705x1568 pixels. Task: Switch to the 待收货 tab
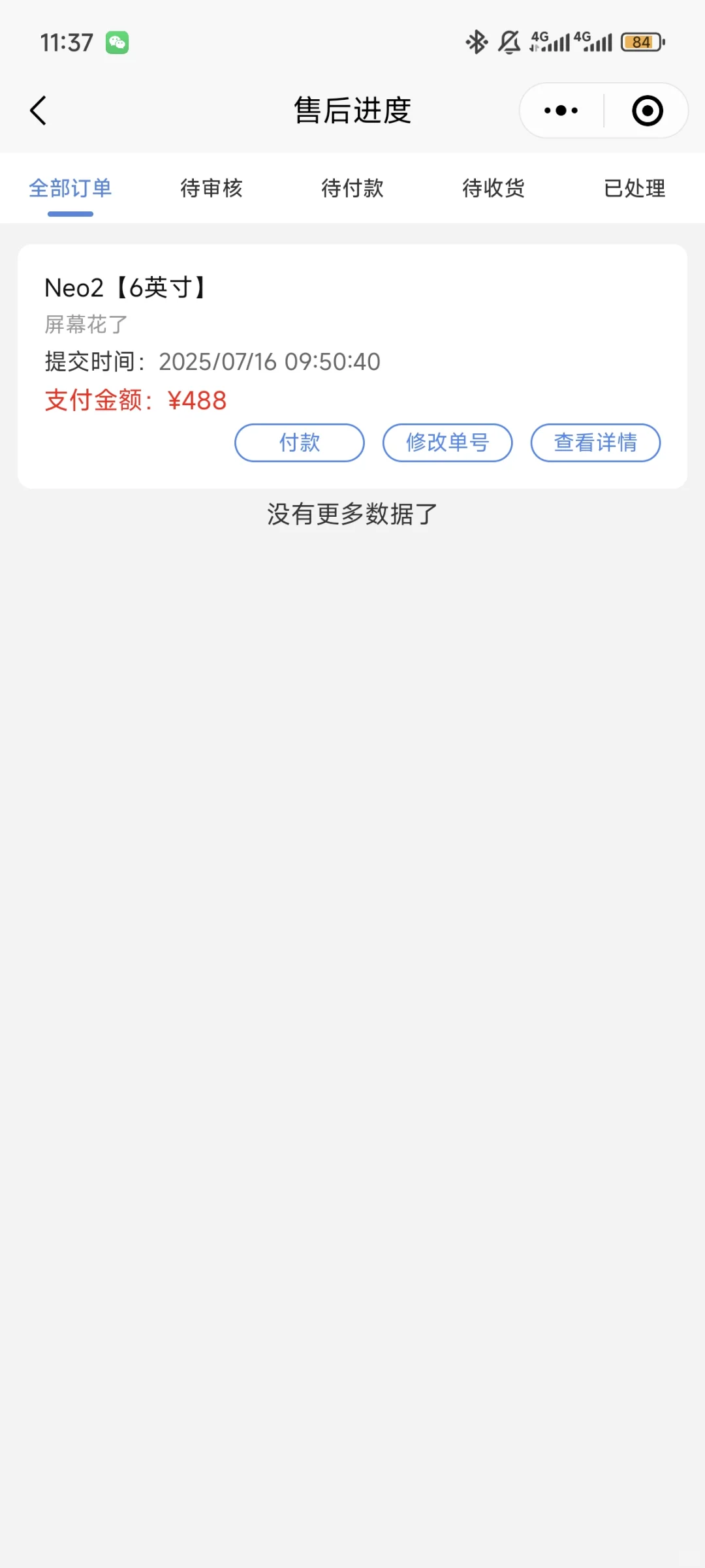[493, 189]
